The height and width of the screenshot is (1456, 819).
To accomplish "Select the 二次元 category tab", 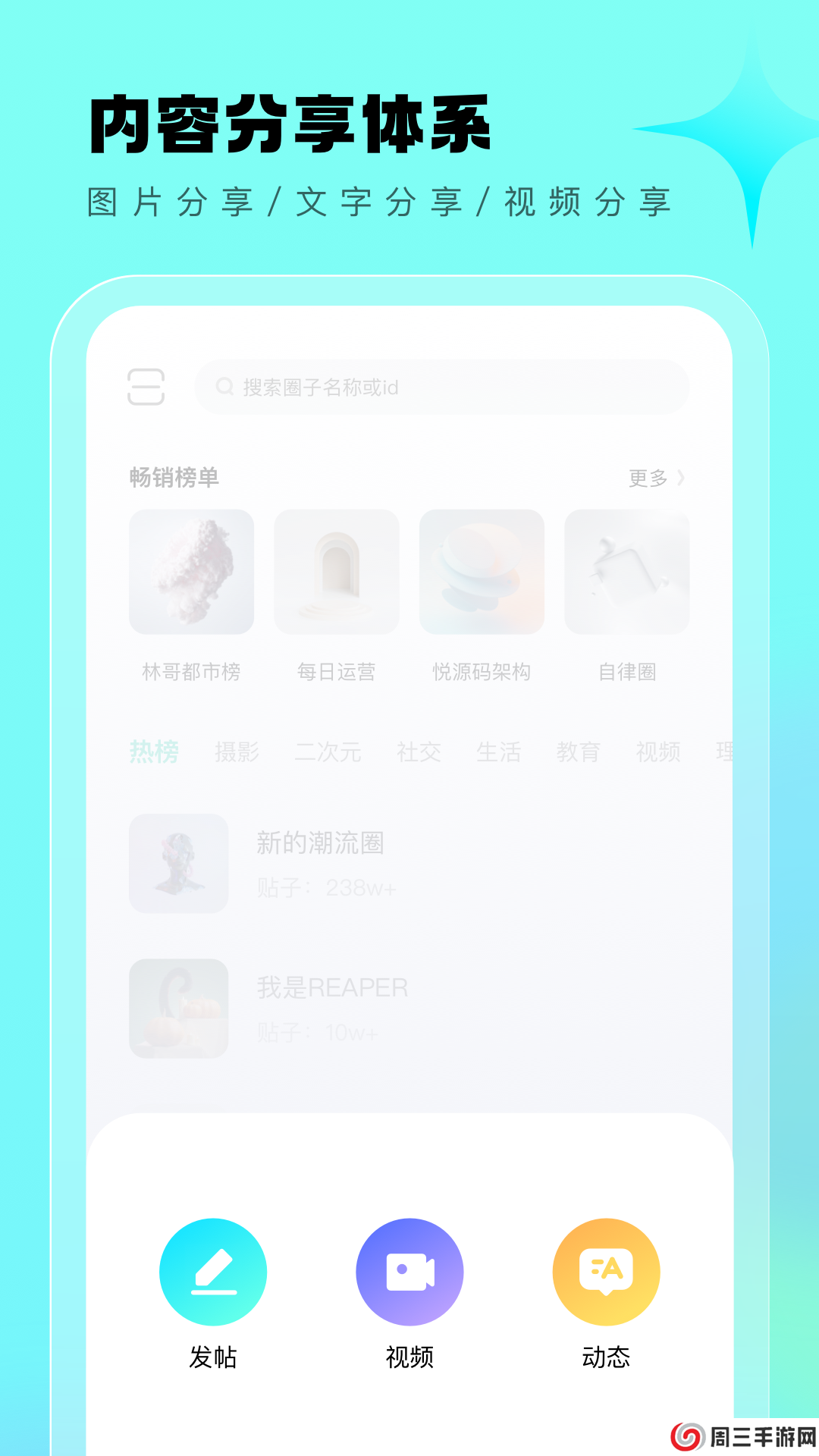I will [329, 752].
